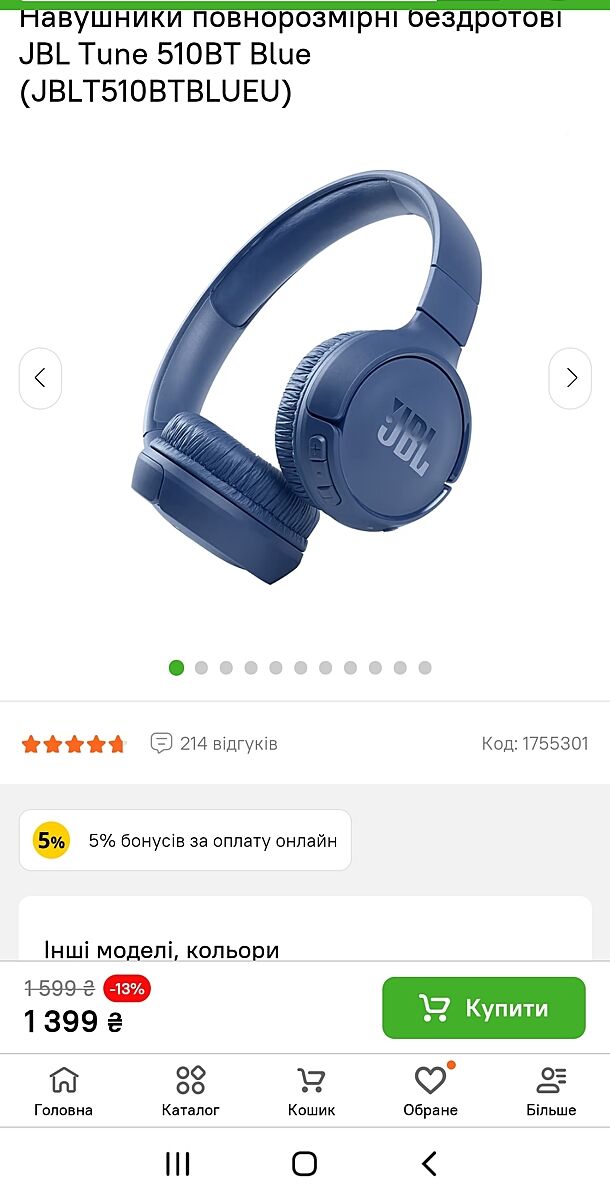This screenshot has height=1200, width=610.
Task: Go to the Головна tab
Action: point(63,1091)
